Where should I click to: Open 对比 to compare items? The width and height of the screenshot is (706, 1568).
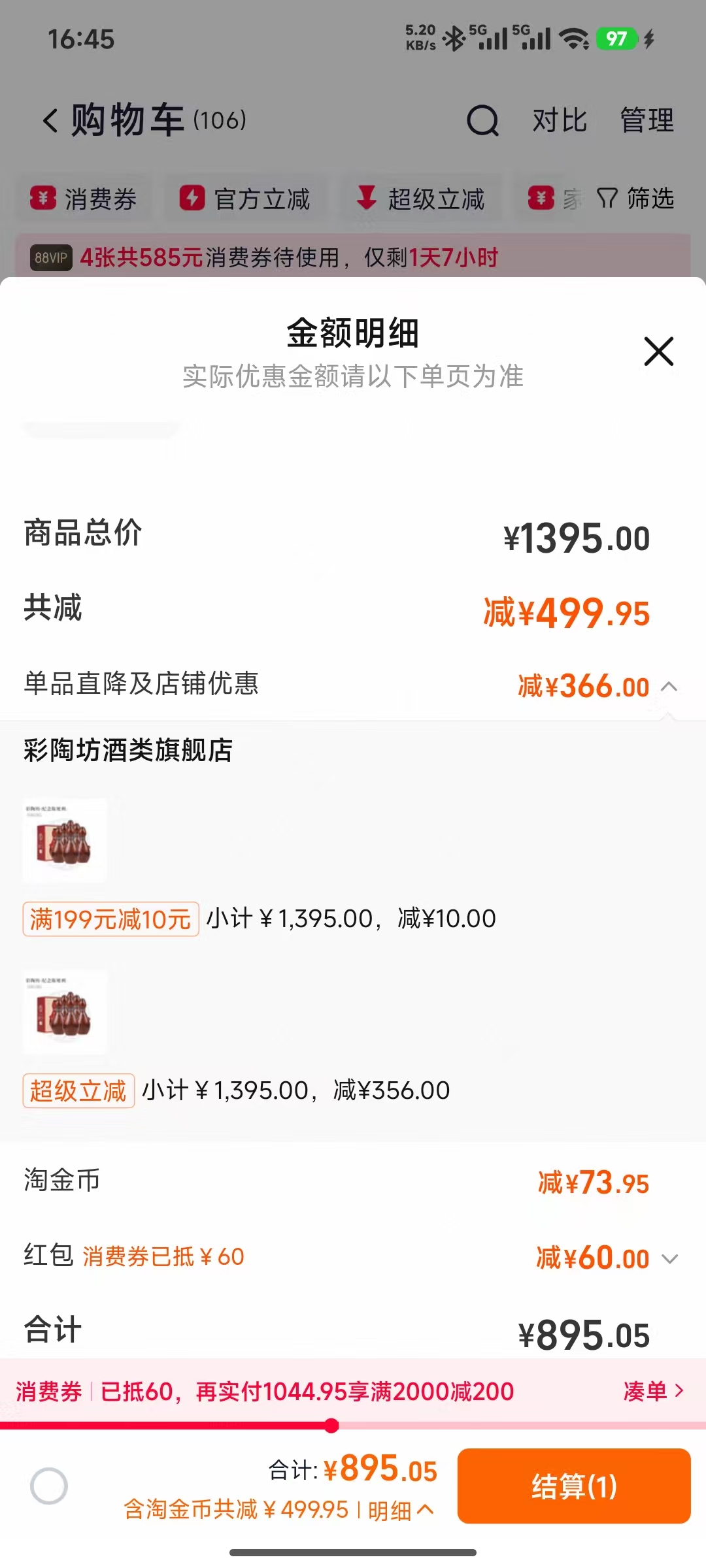pyautogui.click(x=560, y=120)
